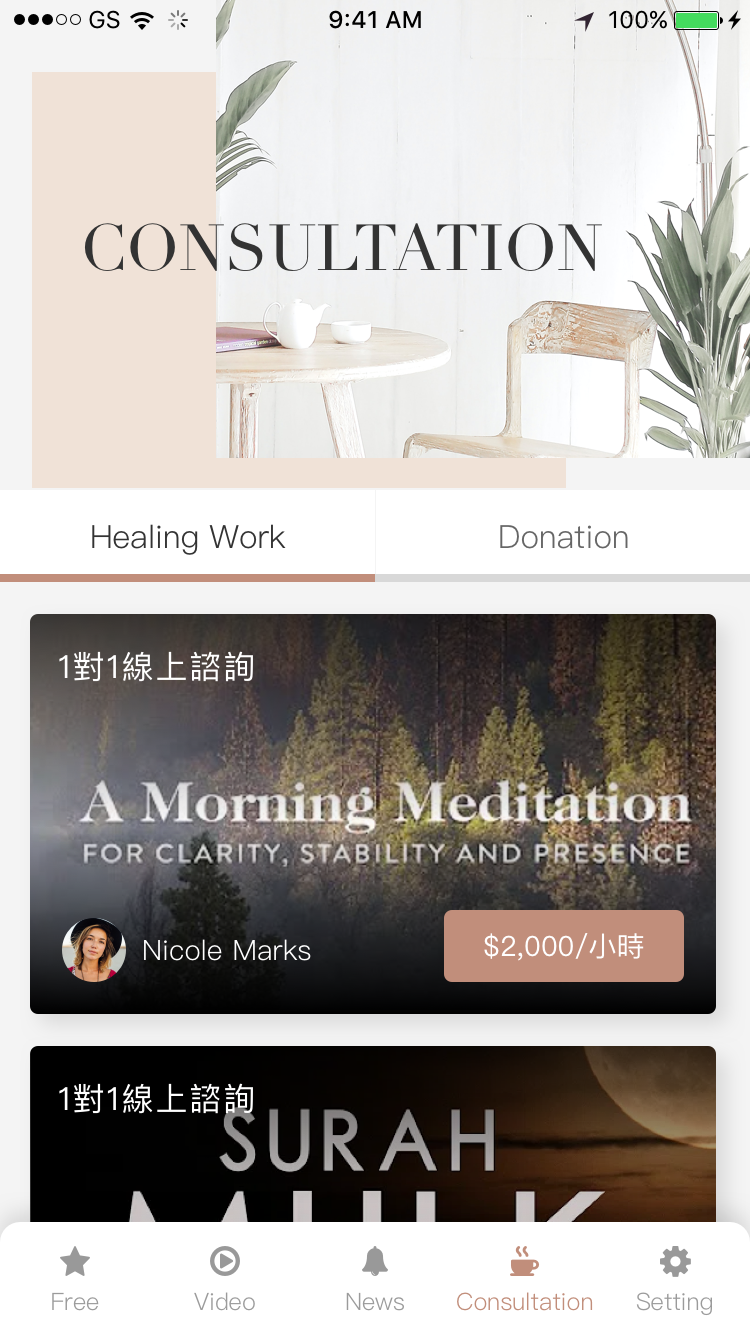Switch to the Healing Work tab
Image resolution: width=750 pixels, height=1334 pixels.
(188, 537)
